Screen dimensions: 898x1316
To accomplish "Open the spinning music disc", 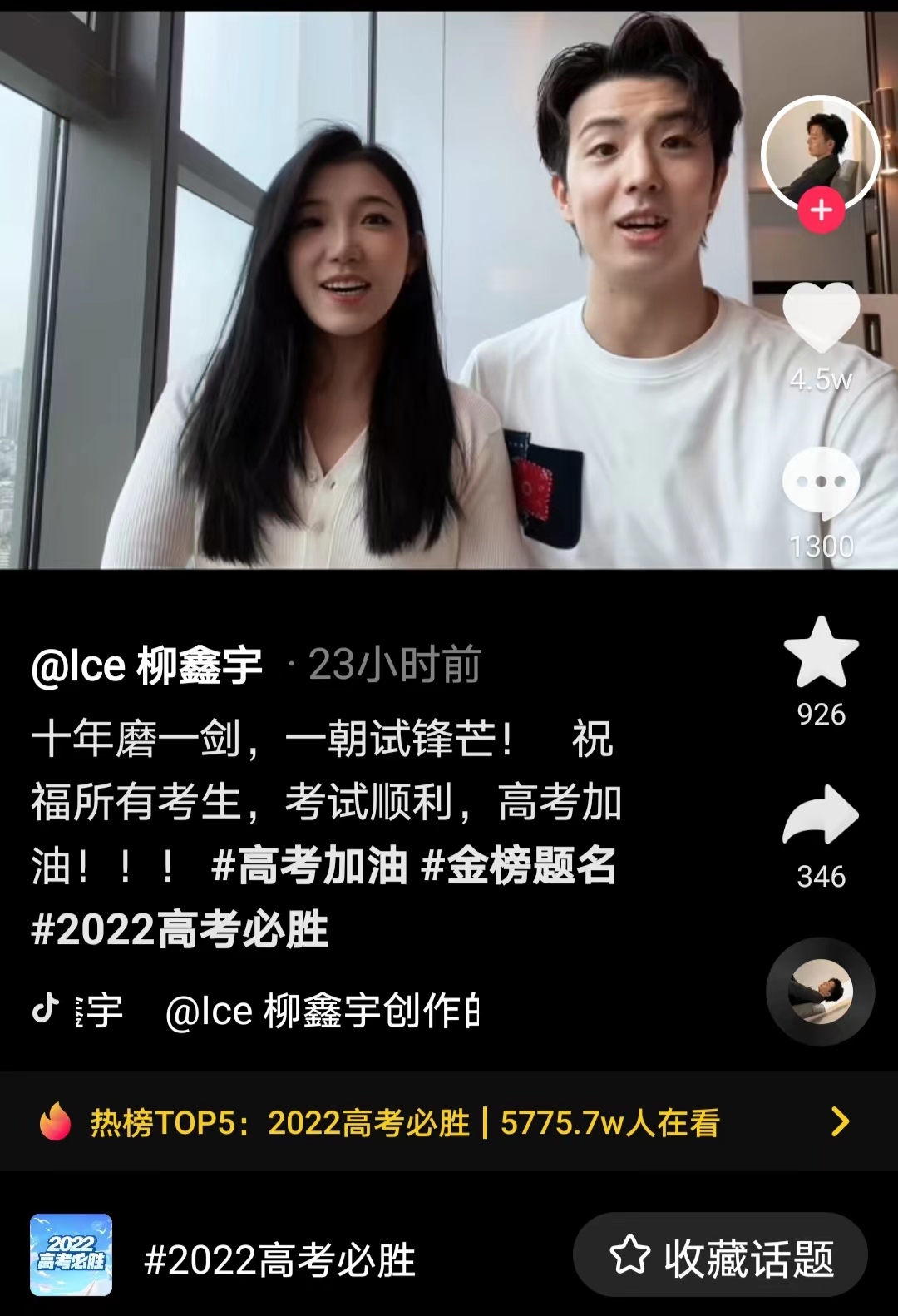I will (x=821, y=991).
